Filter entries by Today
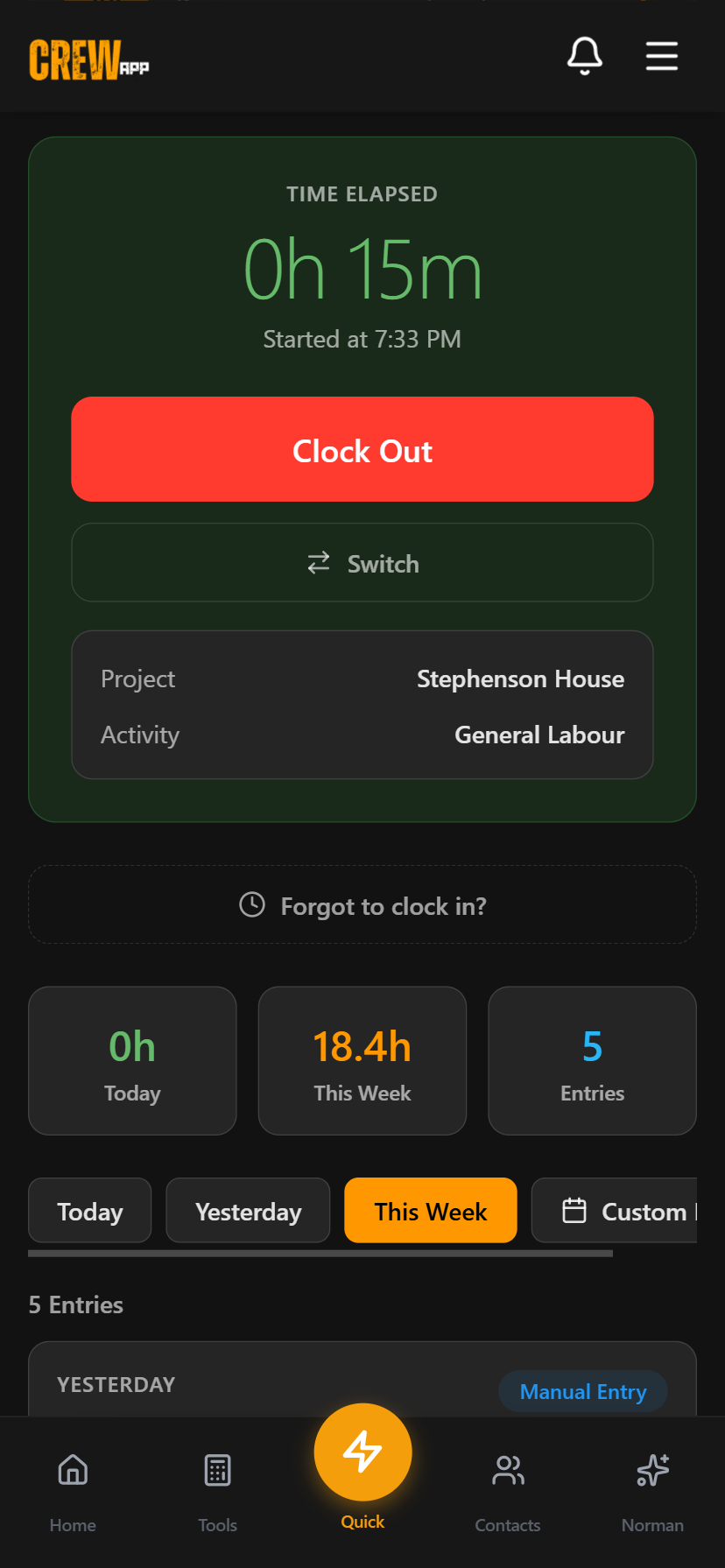The width and height of the screenshot is (725, 1568). pyautogui.click(x=90, y=1211)
